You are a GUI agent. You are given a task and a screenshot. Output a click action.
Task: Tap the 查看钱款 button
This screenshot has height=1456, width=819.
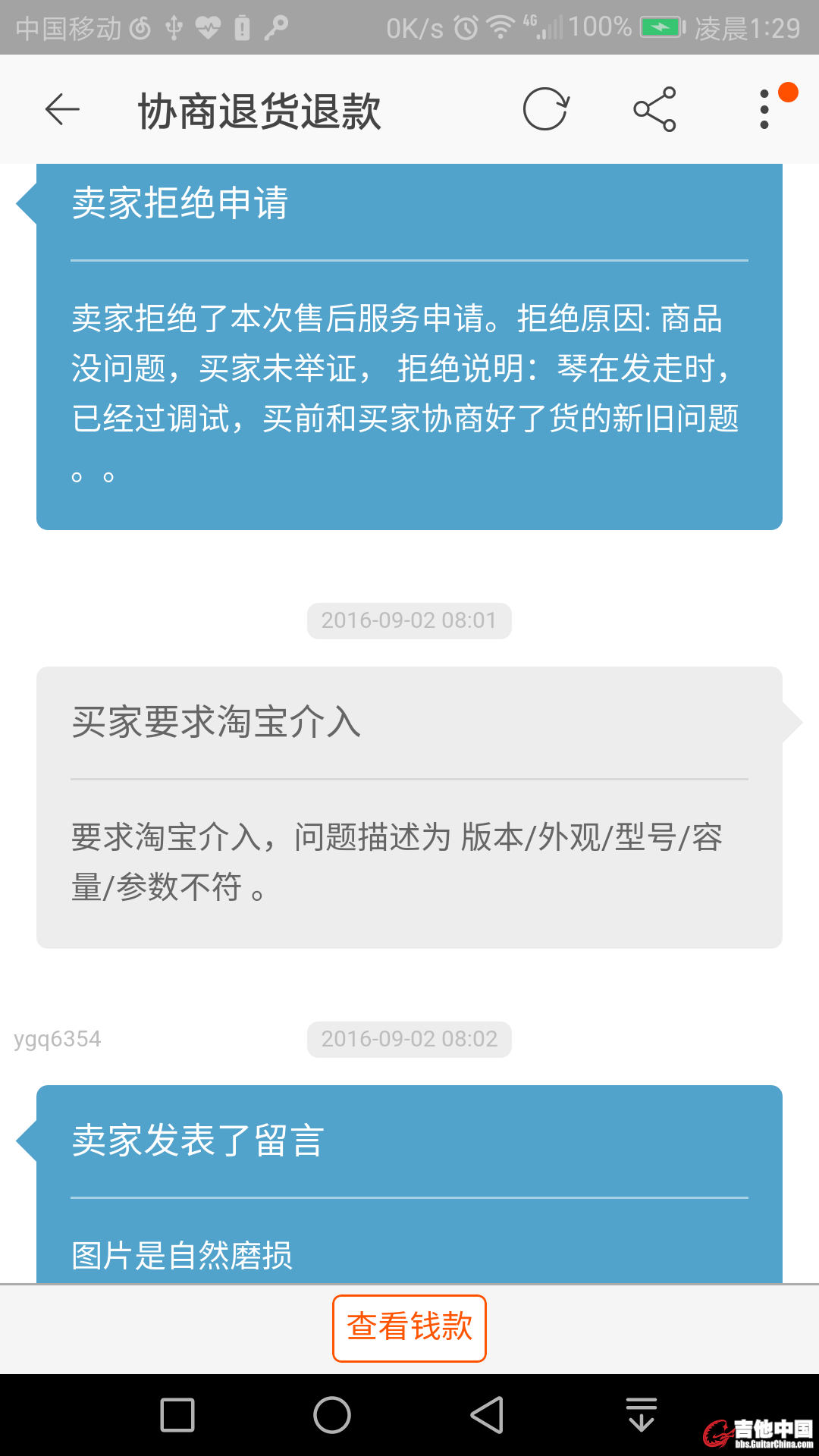(409, 1328)
